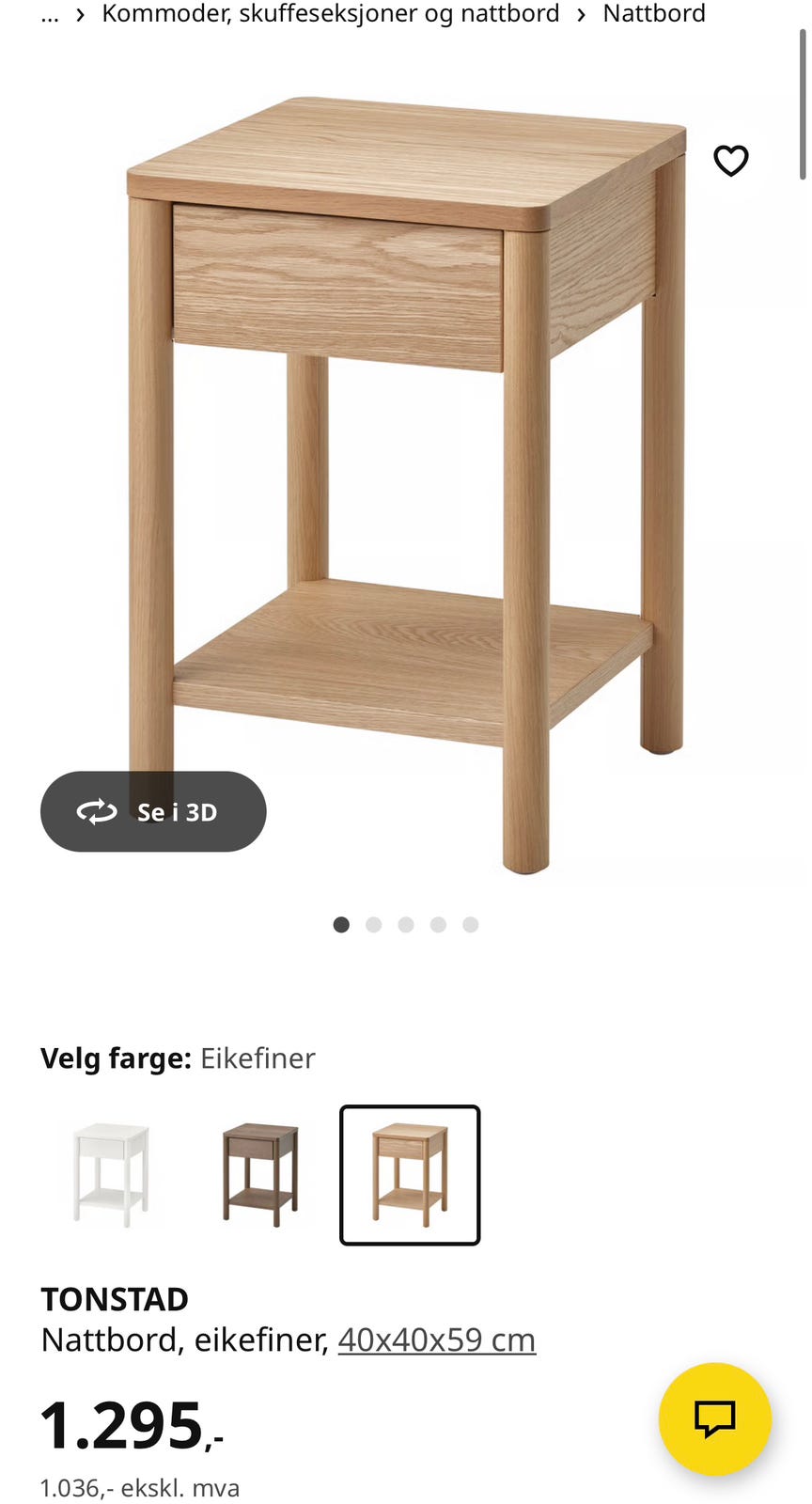Screen dimensions: 812x1504
Task: Open the 40x40x59 cm dimensions link
Action: click(436, 1339)
